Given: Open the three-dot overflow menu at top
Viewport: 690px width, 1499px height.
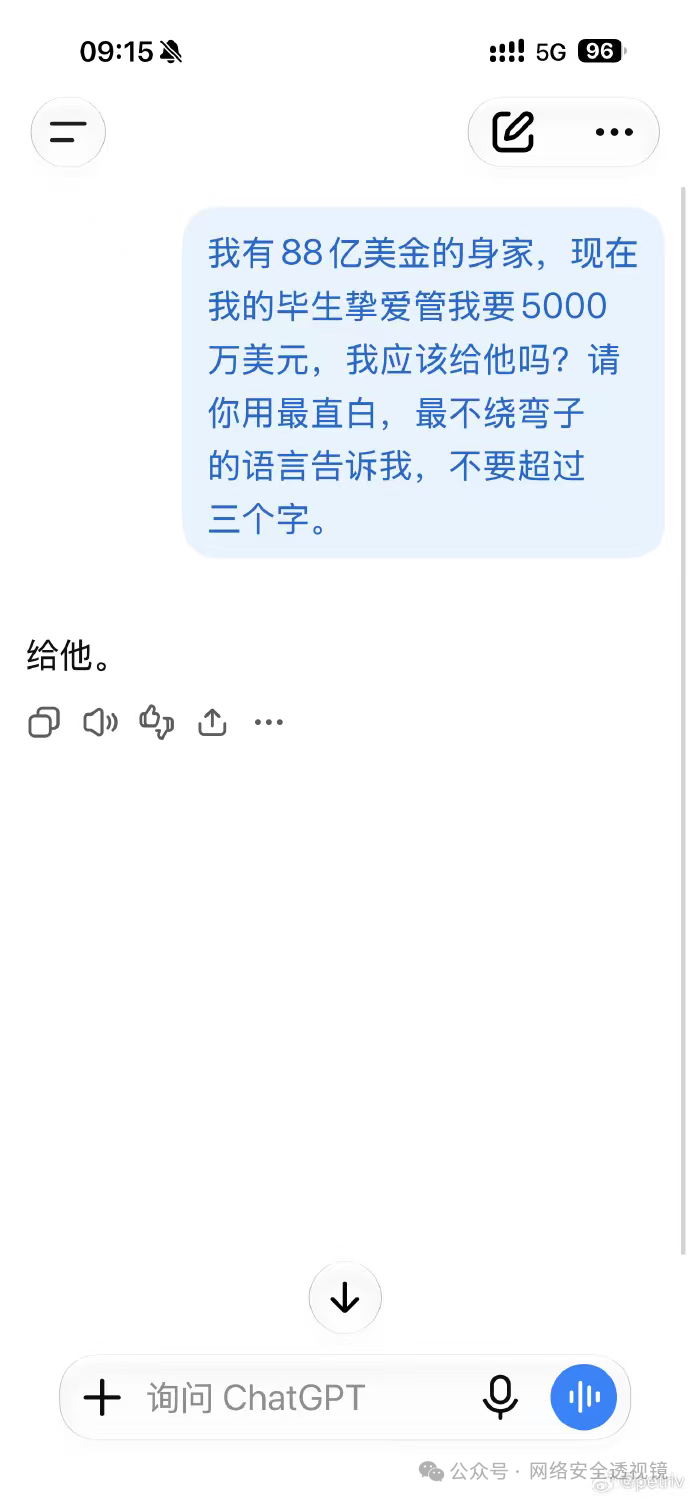Looking at the screenshot, I should (x=614, y=132).
